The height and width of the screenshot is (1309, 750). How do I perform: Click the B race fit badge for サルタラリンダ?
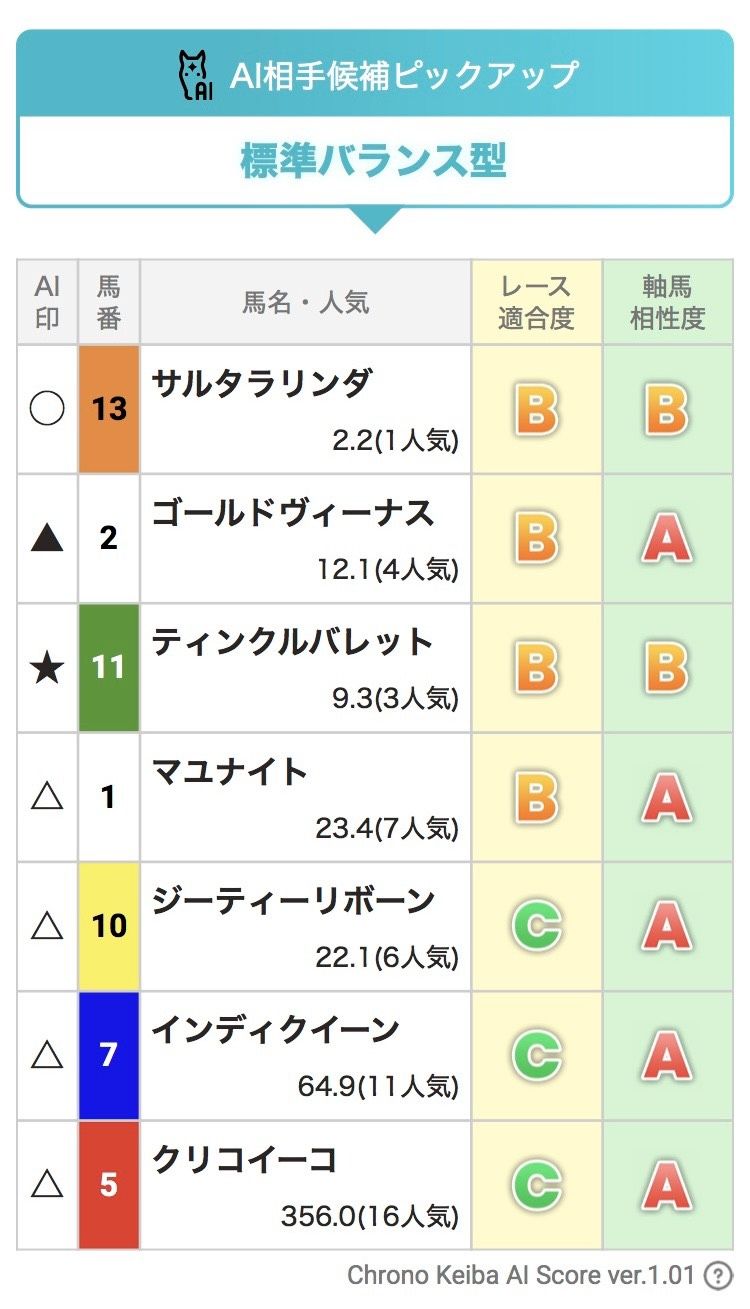(x=537, y=409)
